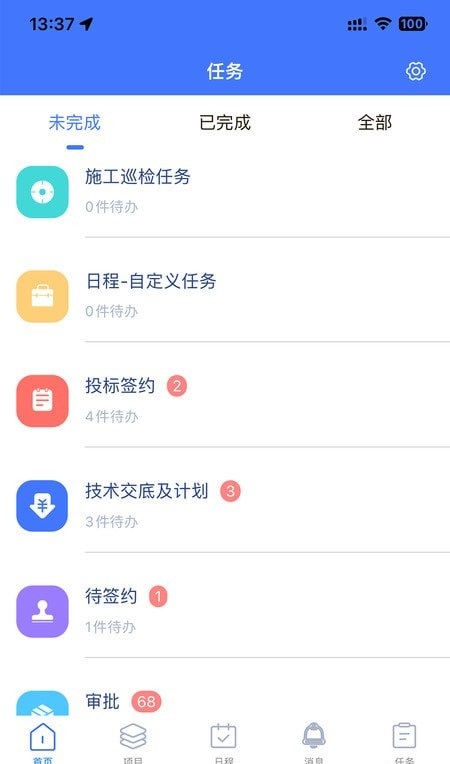Open 施工巡检任务 row
Viewport: 450px width, 764px height.
click(225, 192)
